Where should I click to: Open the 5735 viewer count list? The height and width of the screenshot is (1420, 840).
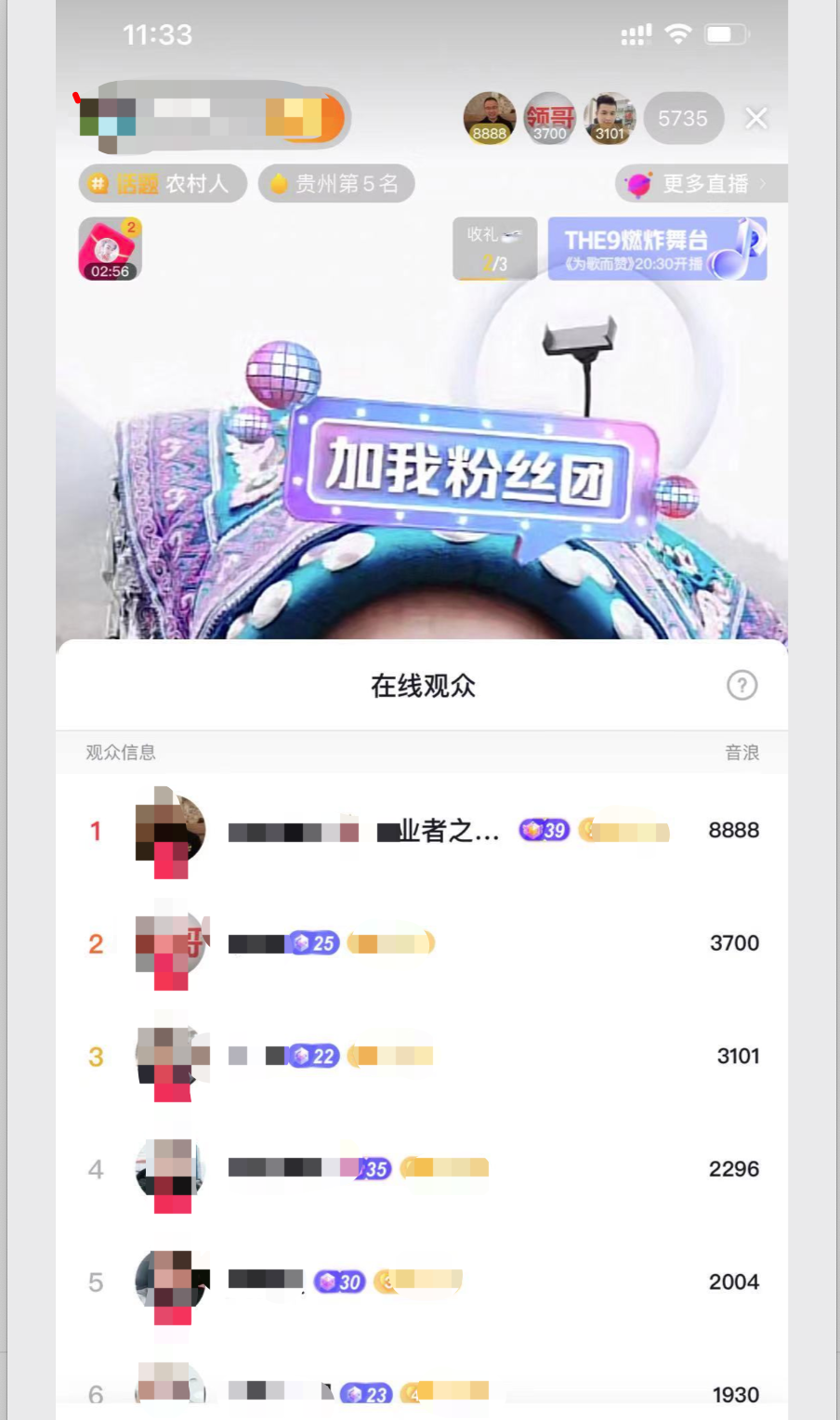[683, 118]
